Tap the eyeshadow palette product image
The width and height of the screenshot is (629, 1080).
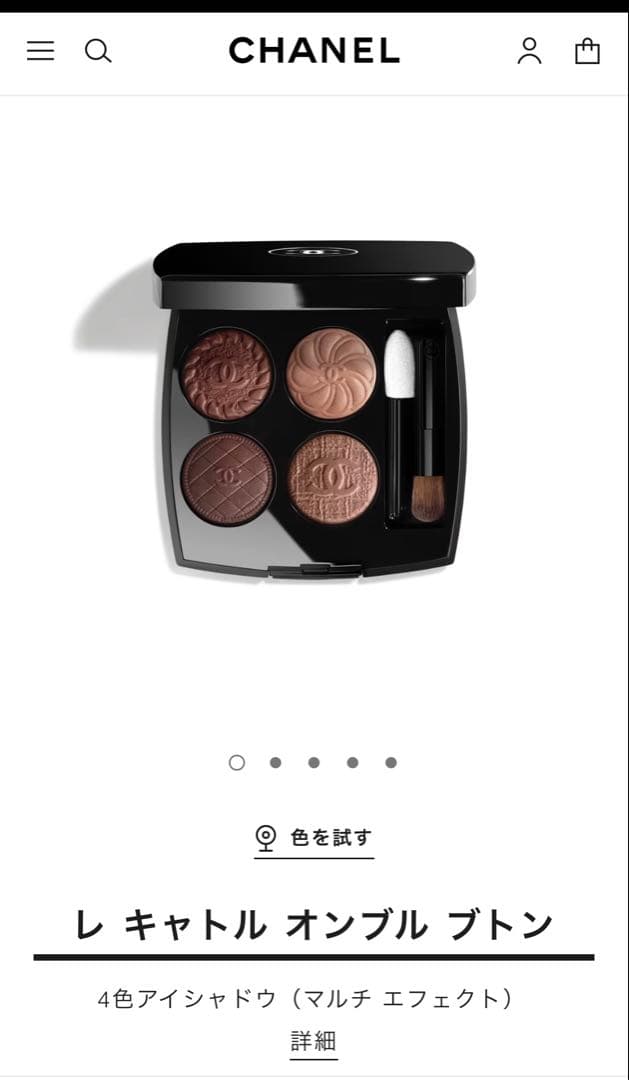[x=314, y=410]
